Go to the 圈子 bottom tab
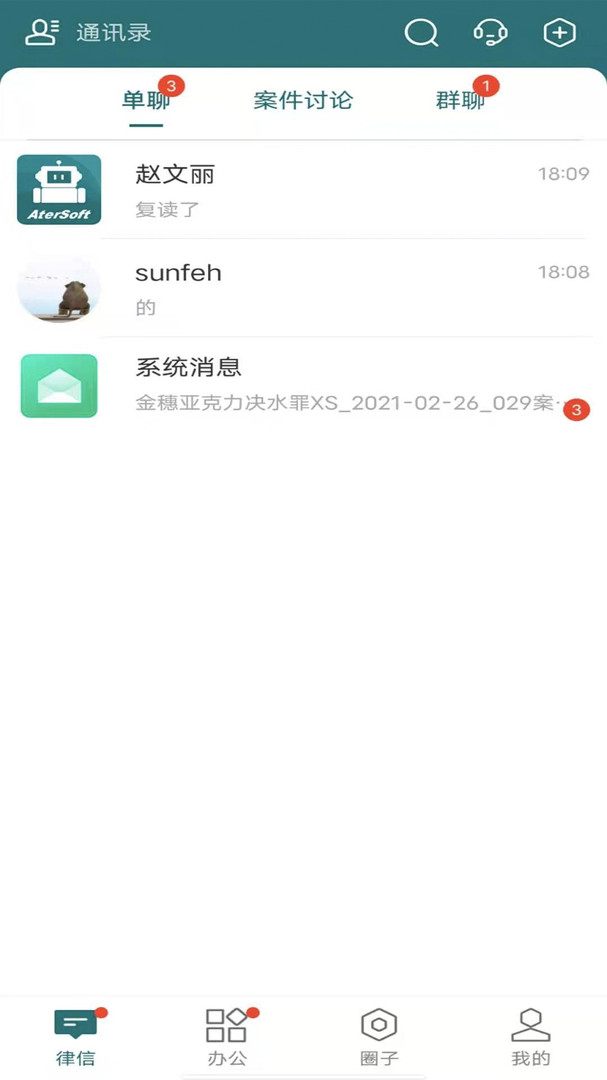607x1080 pixels. (x=379, y=1037)
